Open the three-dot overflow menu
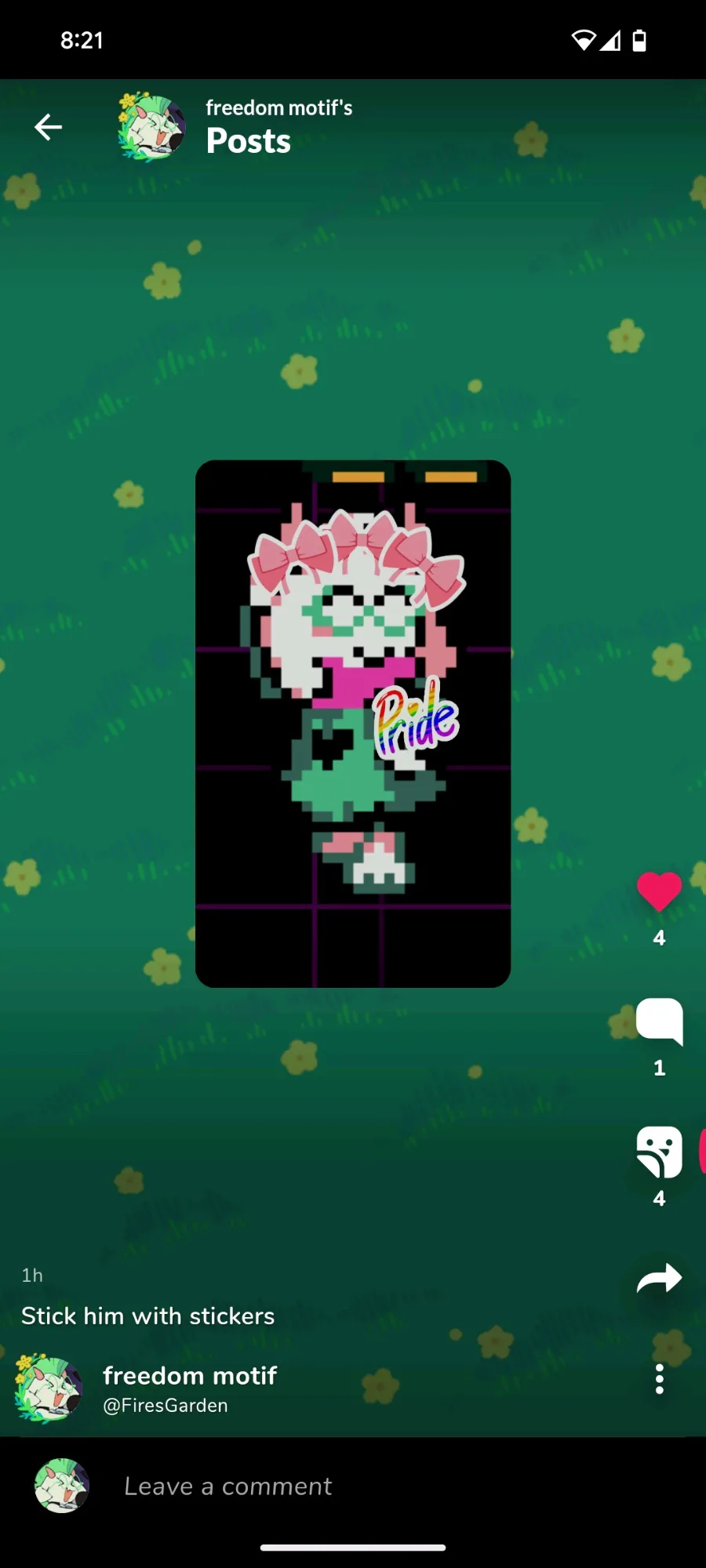Viewport: 706px width, 1568px height. [x=659, y=1379]
